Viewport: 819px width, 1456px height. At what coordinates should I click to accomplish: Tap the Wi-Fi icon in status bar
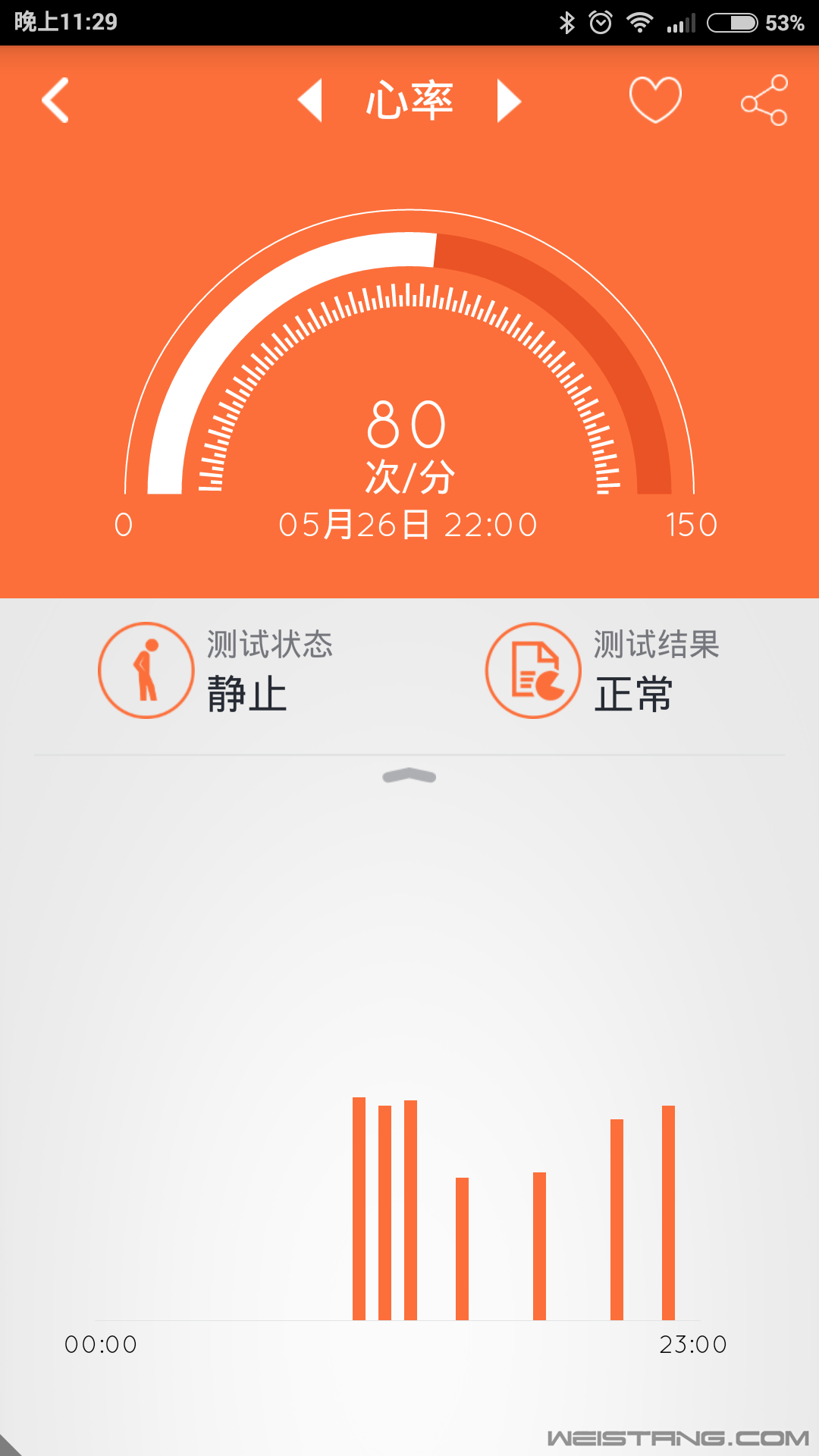pyautogui.click(x=639, y=21)
